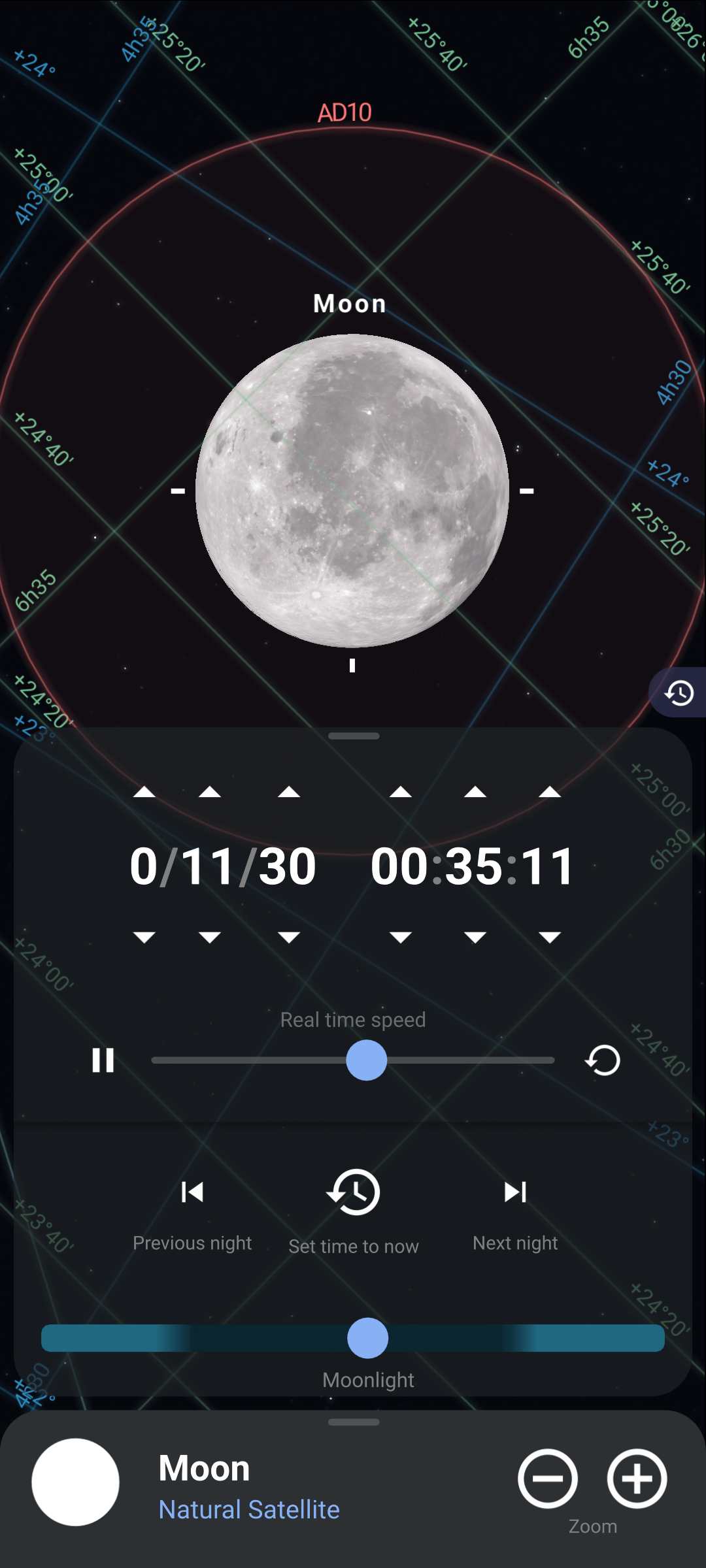Decrease the hour value 00

[x=400, y=938]
